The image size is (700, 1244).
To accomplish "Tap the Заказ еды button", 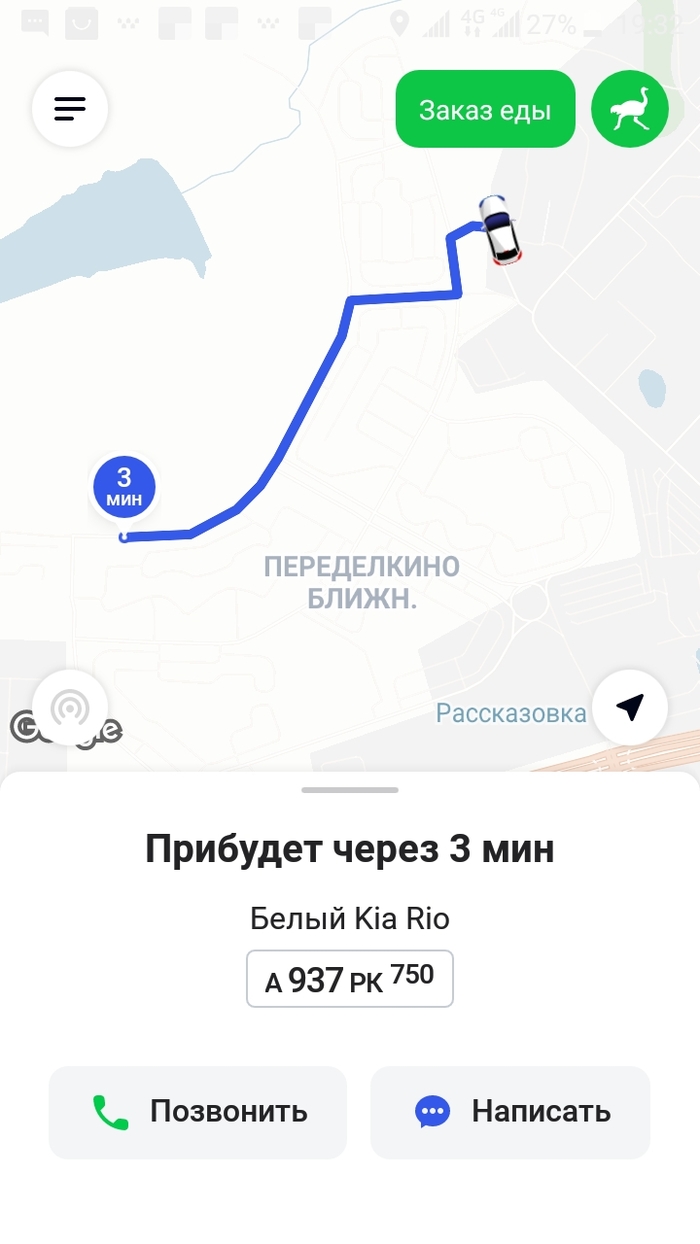I will coord(485,109).
